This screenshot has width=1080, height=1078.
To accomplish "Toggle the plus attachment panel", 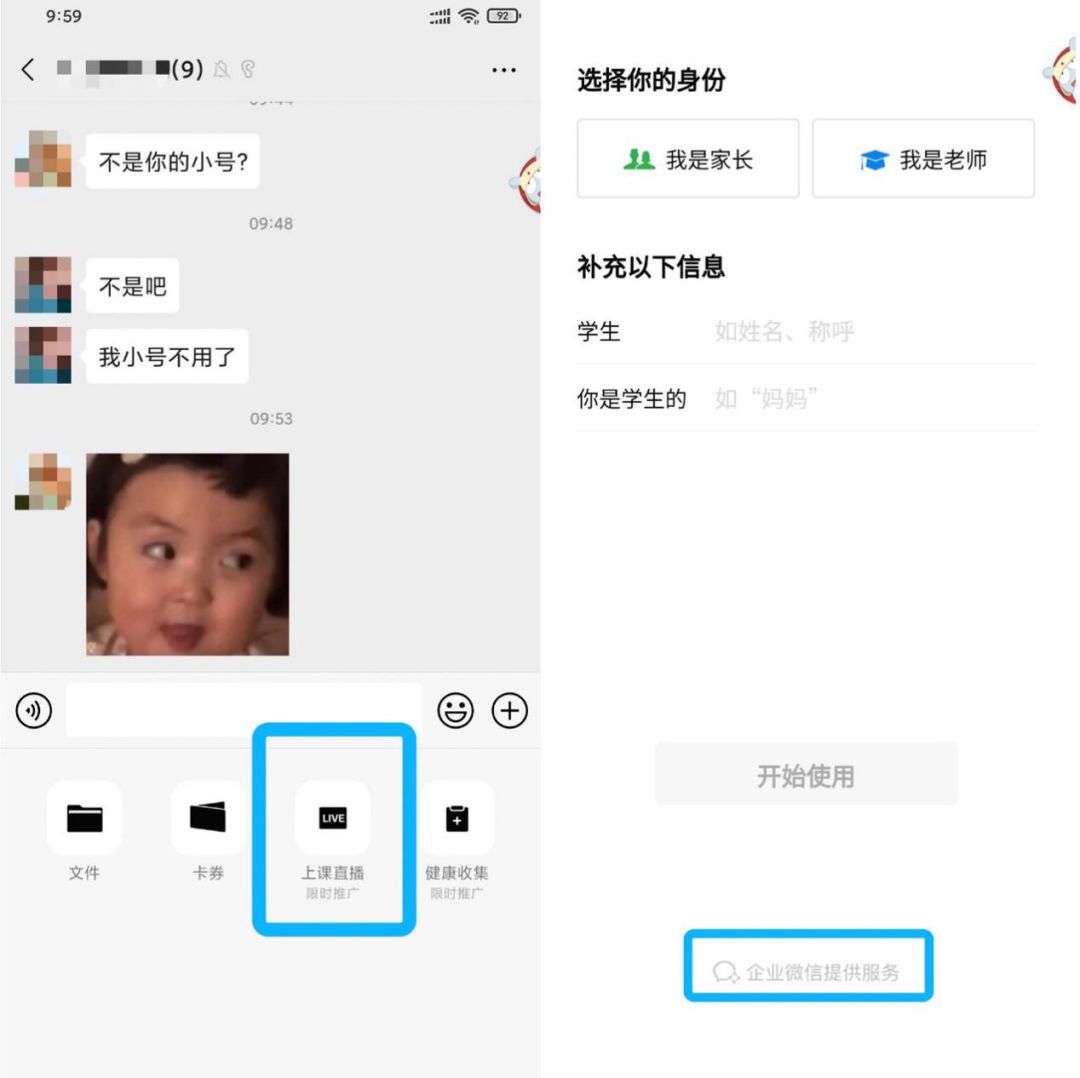I will pyautogui.click(x=510, y=710).
